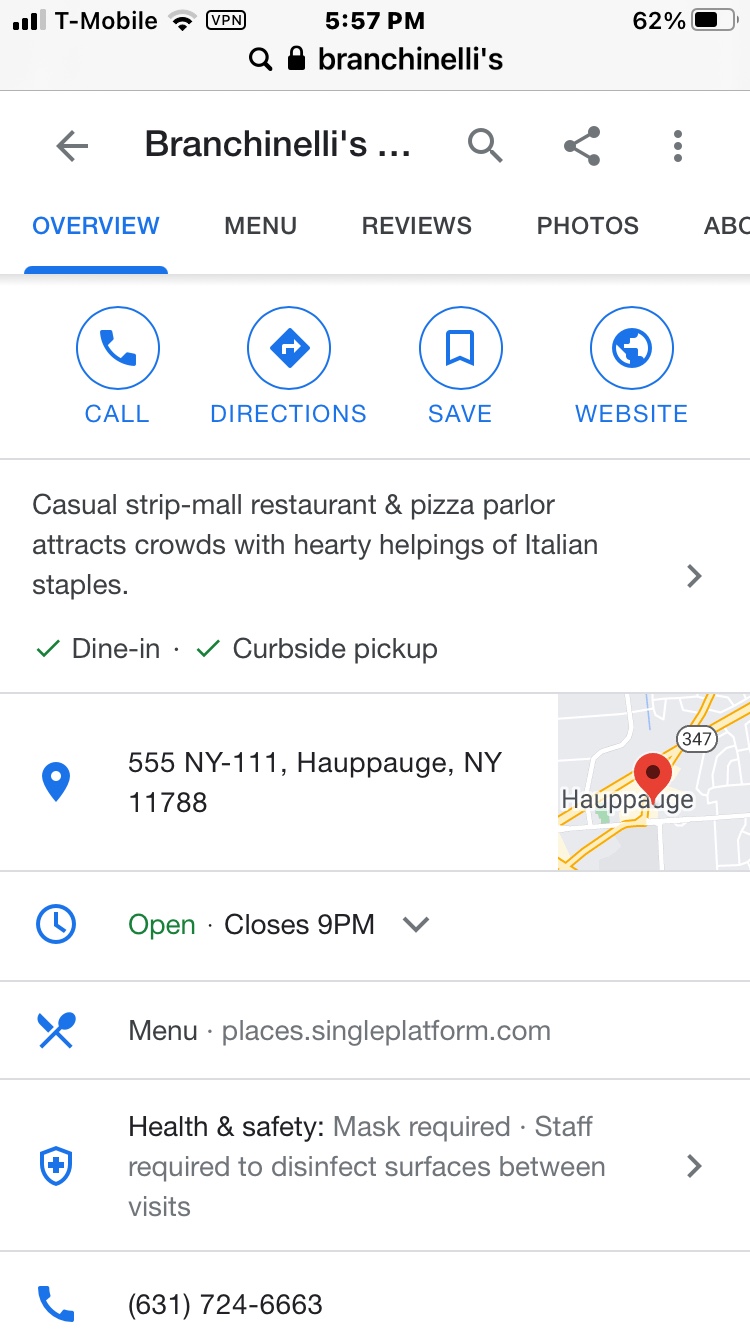Image resolution: width=750 pixels, height=1334 pixels.
Task: Switch to the Menu tab
Action: 260,226
